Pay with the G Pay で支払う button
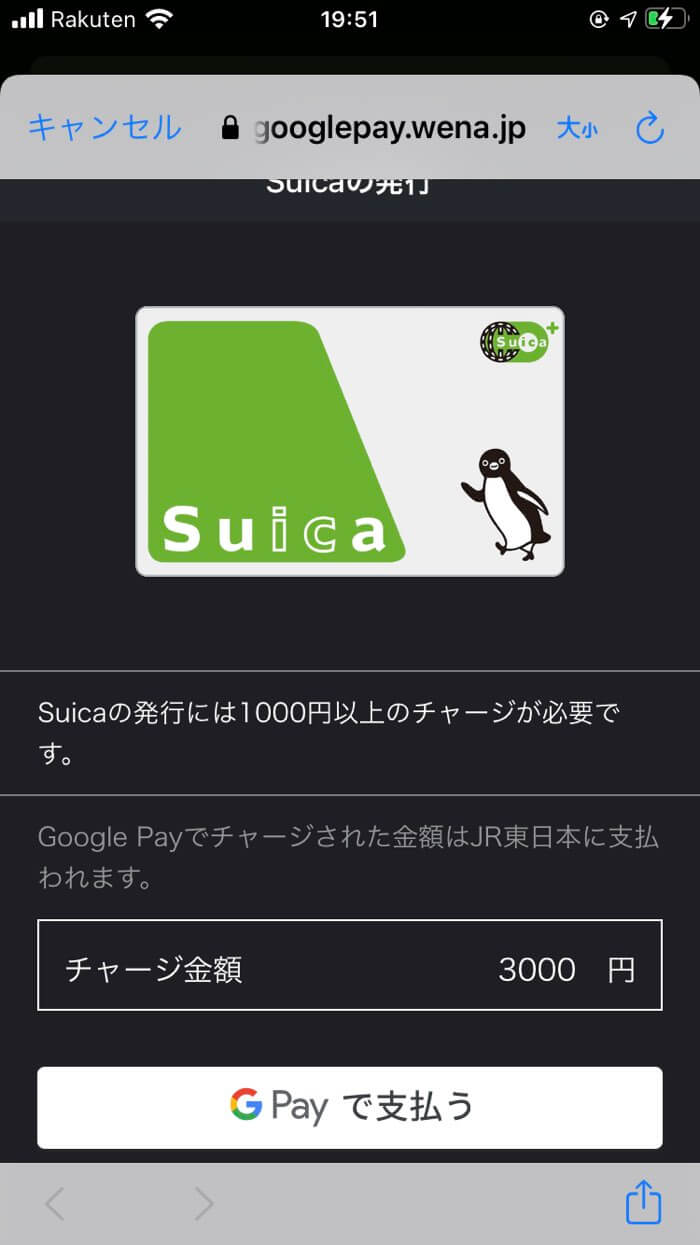 point(350,1107)
